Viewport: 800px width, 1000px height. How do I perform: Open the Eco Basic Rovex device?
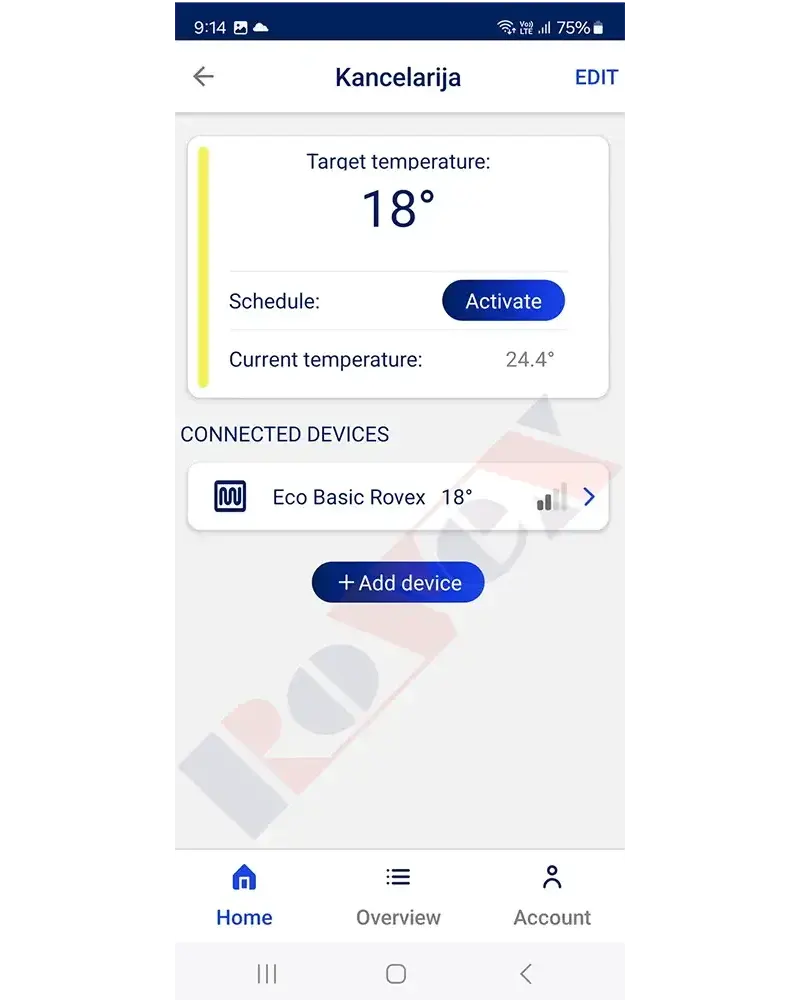pyautogui.click(x=397, y=497)
